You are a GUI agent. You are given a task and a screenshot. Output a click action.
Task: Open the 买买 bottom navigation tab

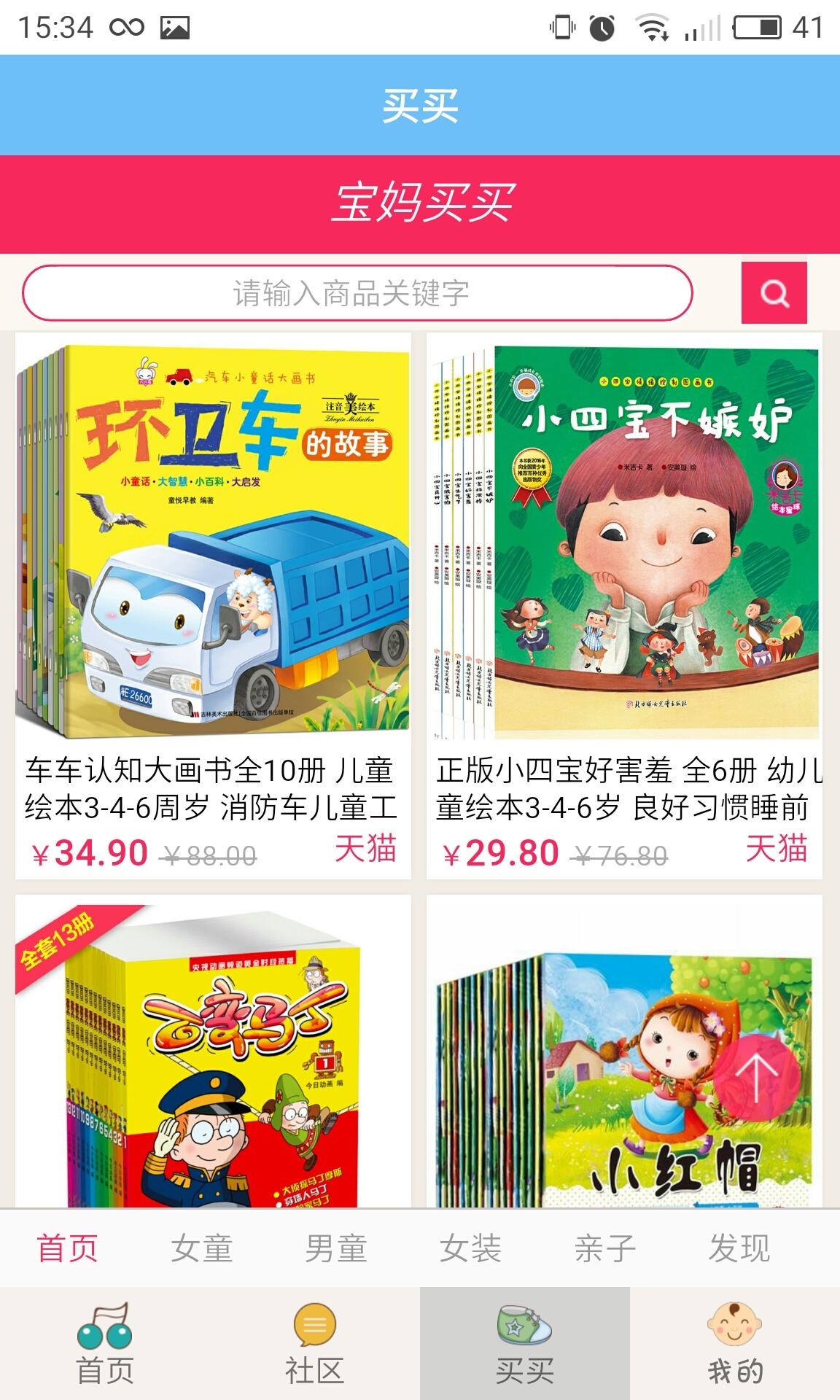[525, 1345]
